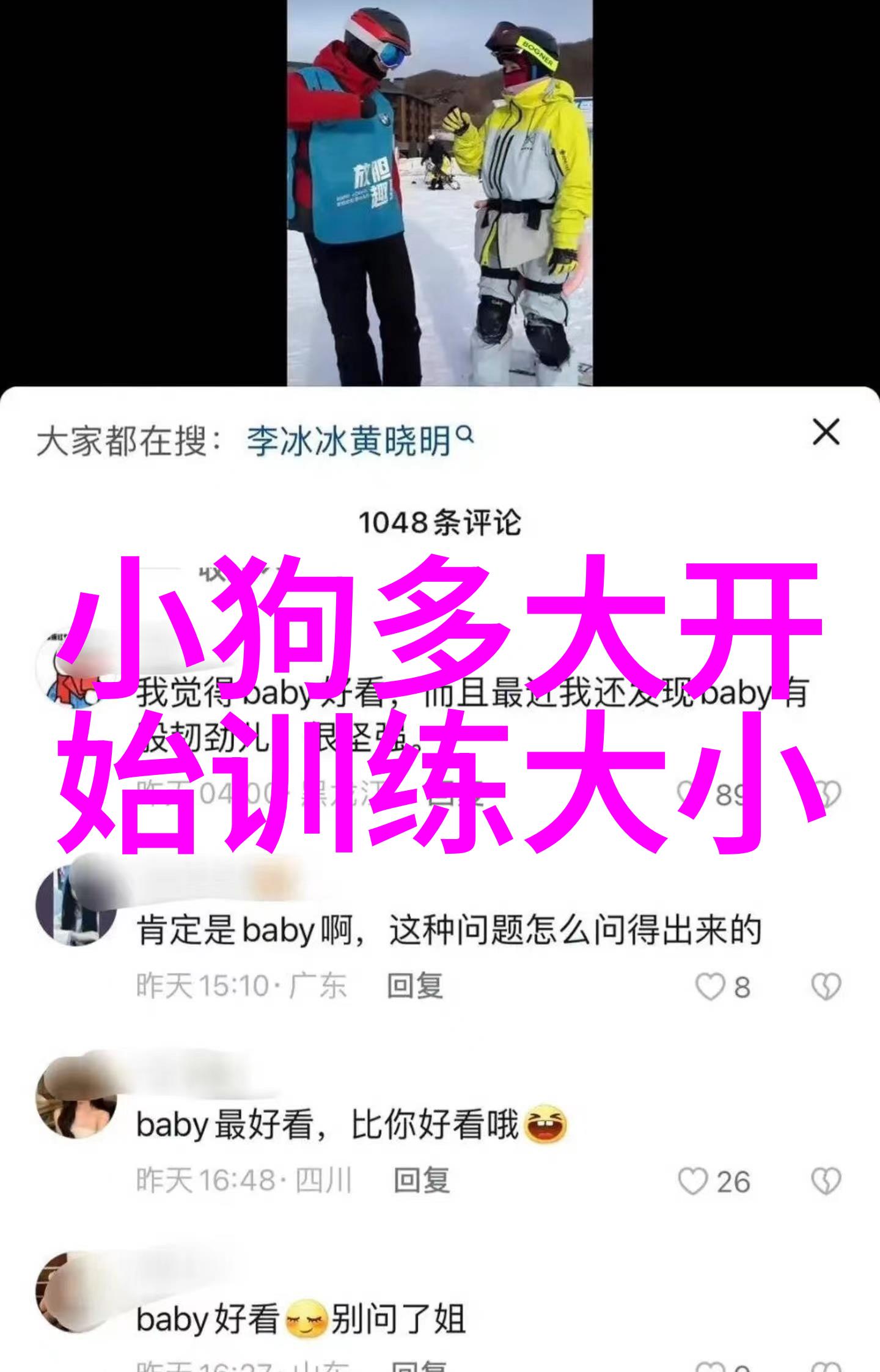Screen dimensions: 880x1372
Task: Close the comments panel
Action: (826, 433)
